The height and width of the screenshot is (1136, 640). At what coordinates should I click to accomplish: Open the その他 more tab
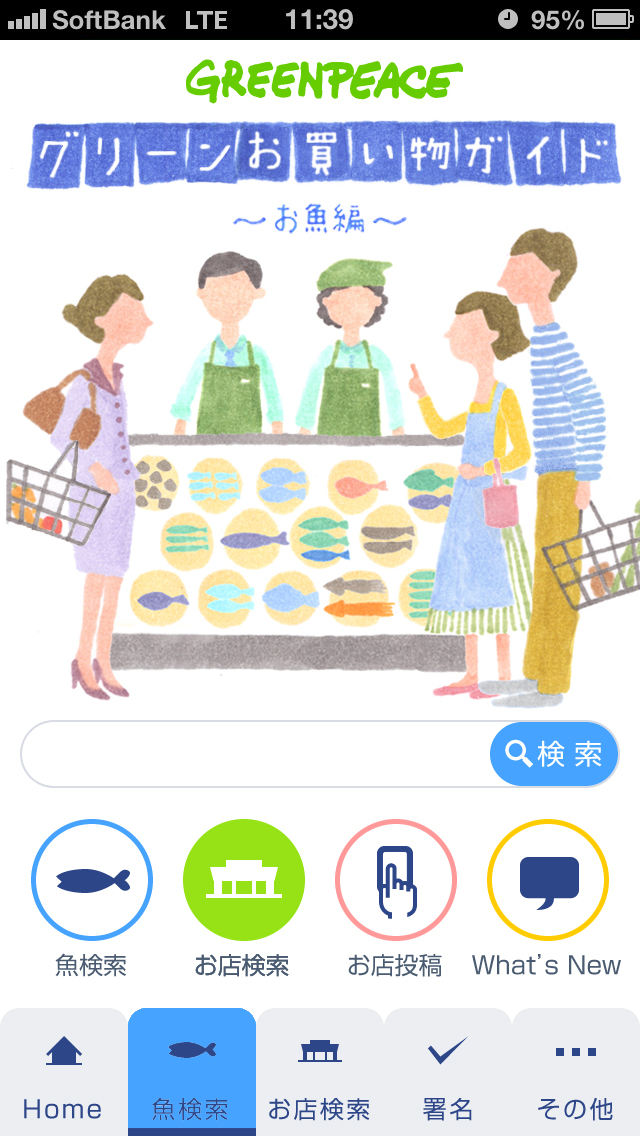click(576, 1072)
